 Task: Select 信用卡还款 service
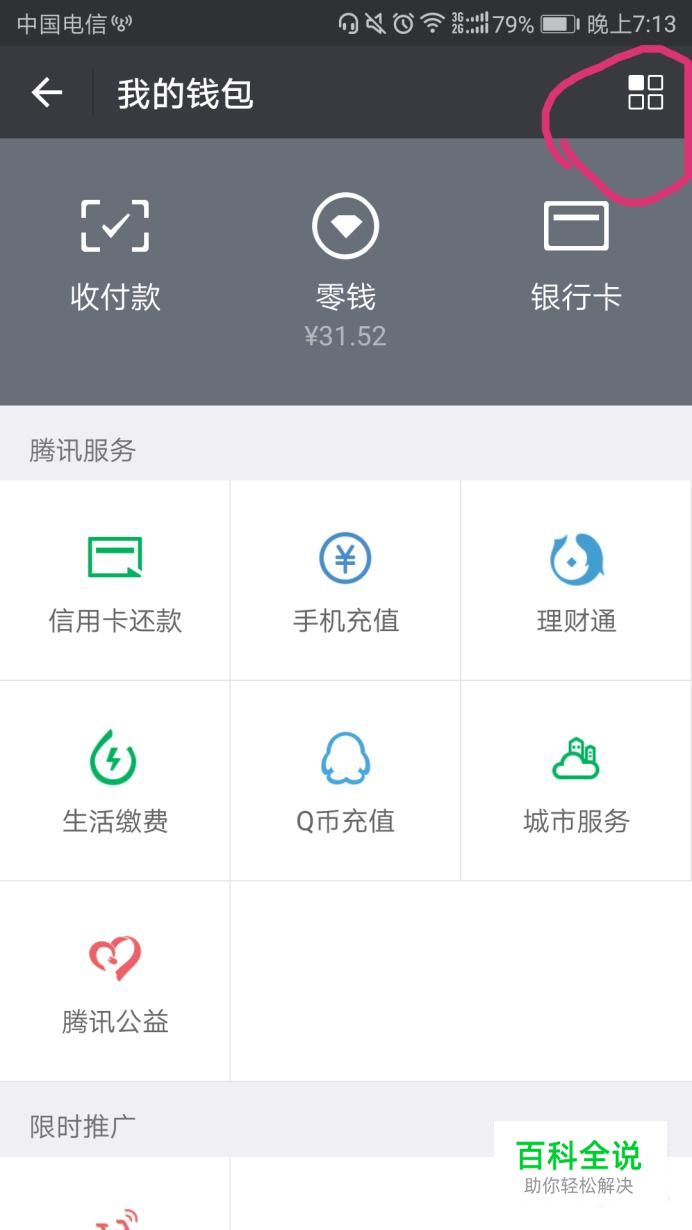[x=115, y=581]
